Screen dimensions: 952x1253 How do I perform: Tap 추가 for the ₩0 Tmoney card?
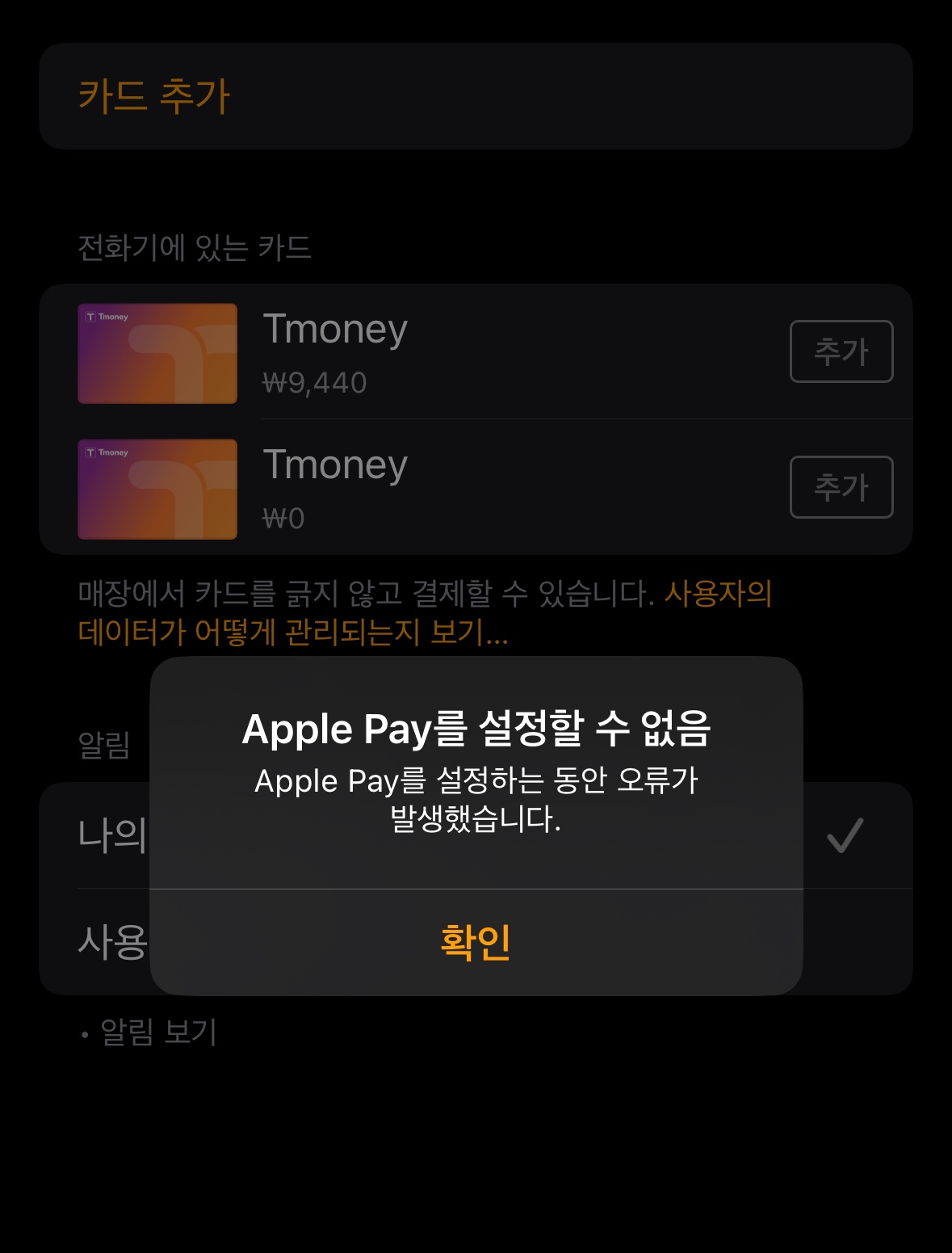point(841,487)
